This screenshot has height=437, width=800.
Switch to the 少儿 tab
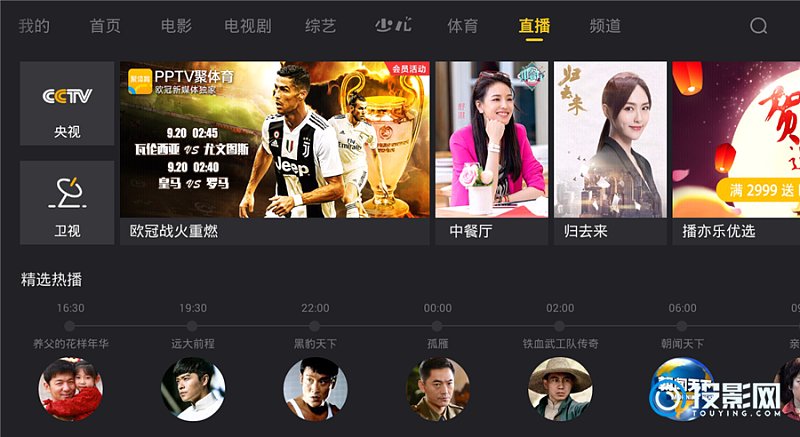point(391,26)
